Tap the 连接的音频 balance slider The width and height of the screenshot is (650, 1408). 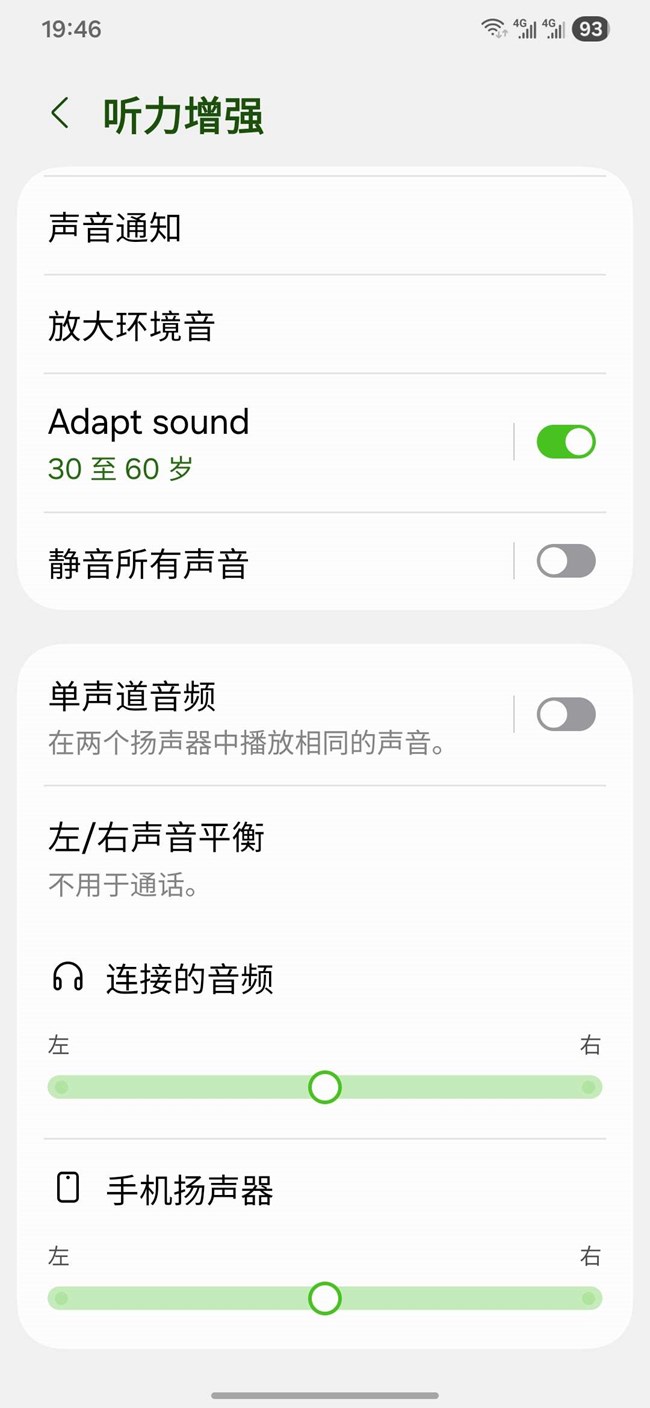click(325, 1087)
